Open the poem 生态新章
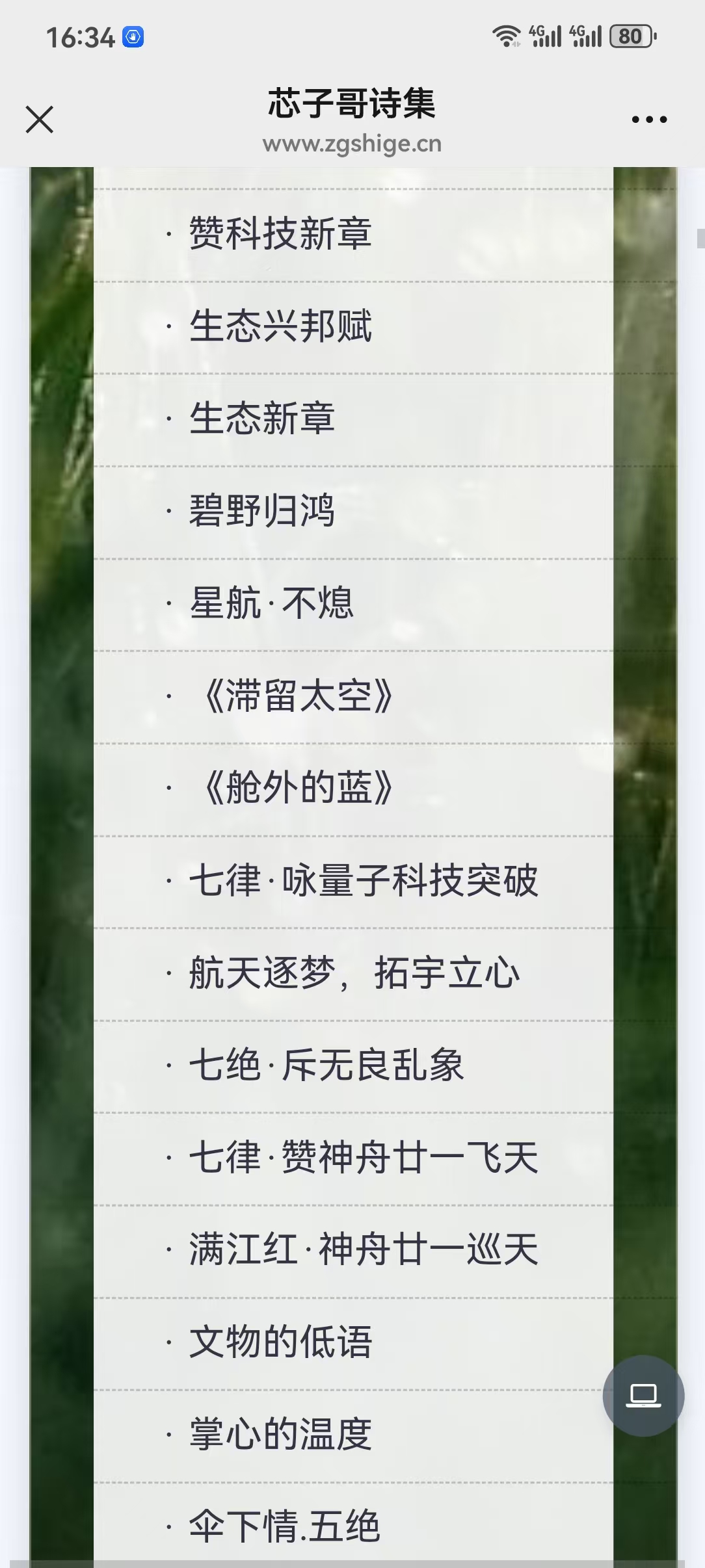Screen dimensions: 705x1568 click(262, 418)
